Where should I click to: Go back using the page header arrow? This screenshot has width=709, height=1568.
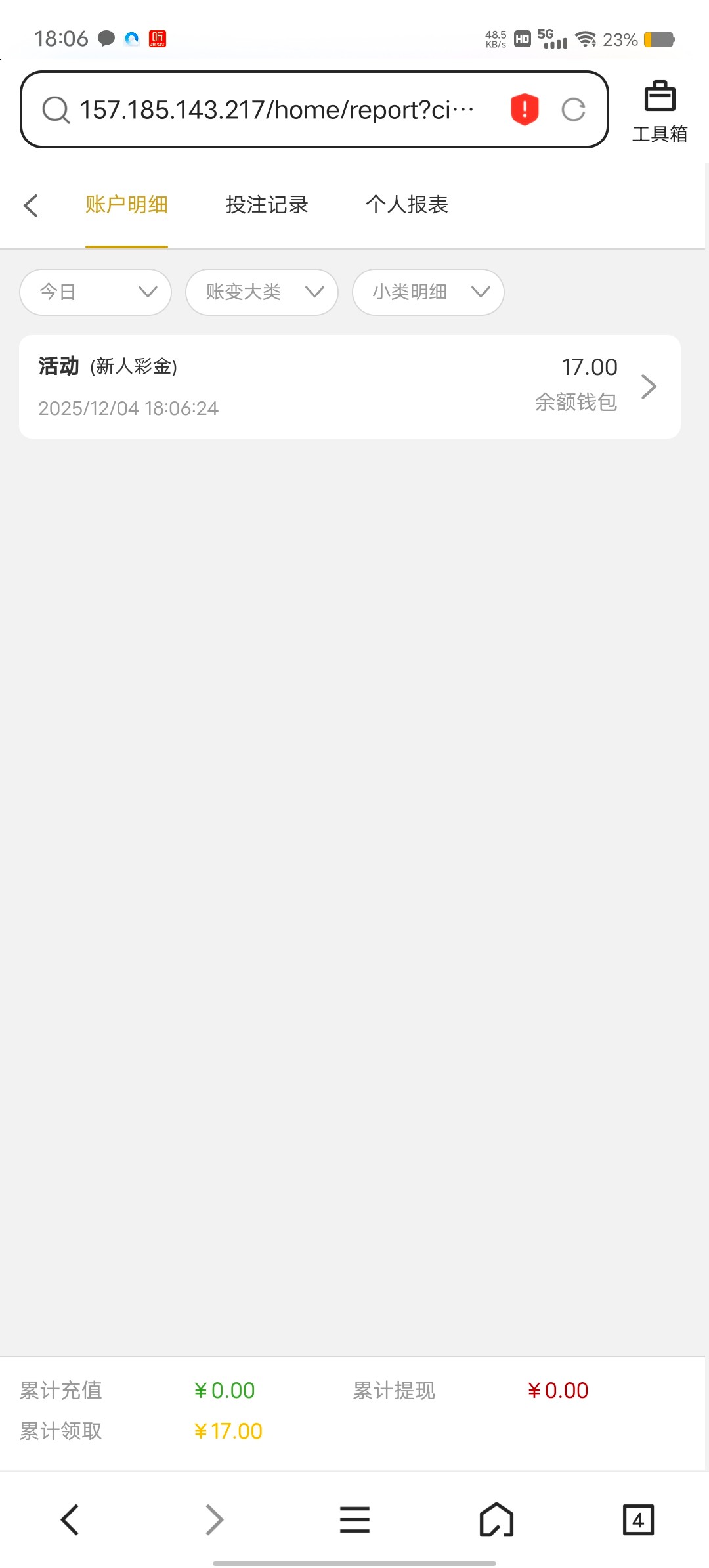(31, 206)
